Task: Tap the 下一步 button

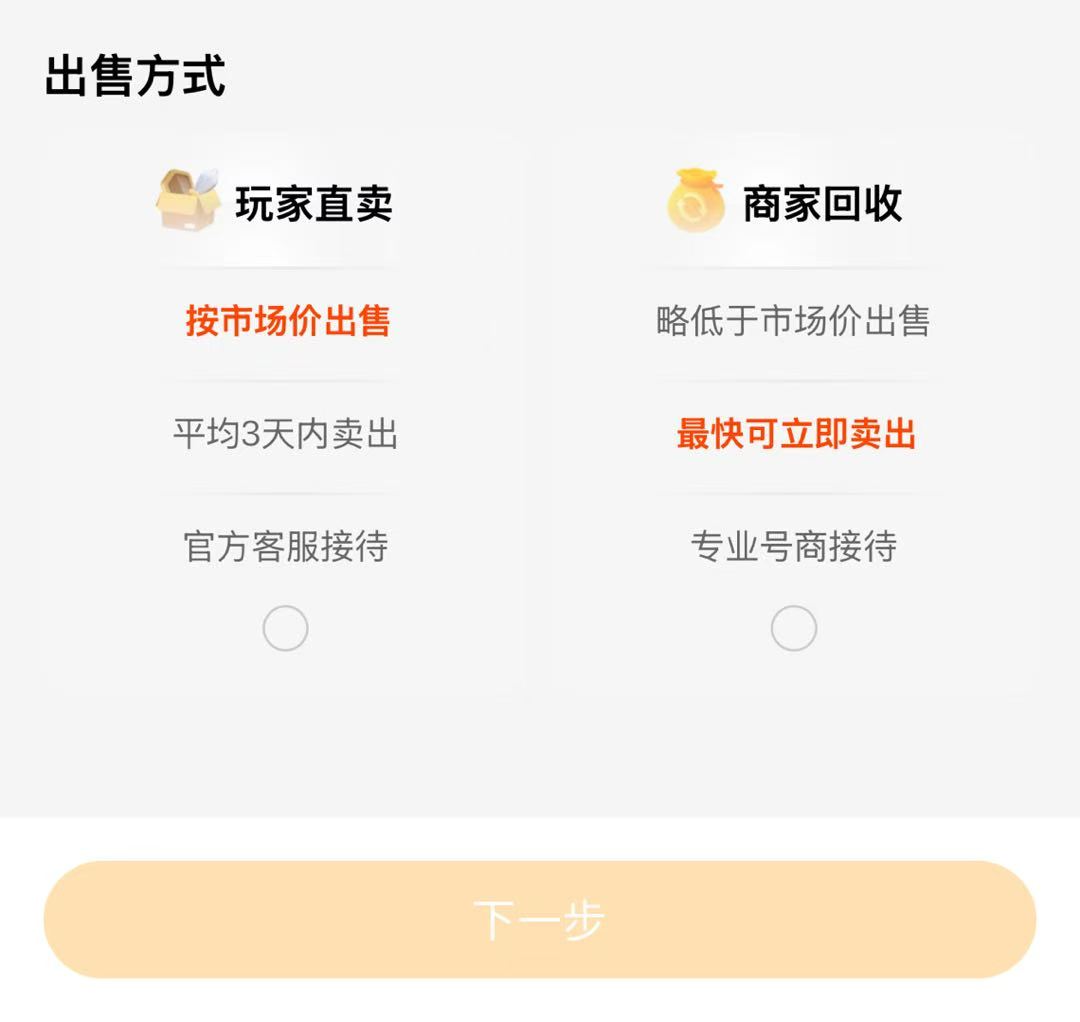Action: (x=540, y=919)
